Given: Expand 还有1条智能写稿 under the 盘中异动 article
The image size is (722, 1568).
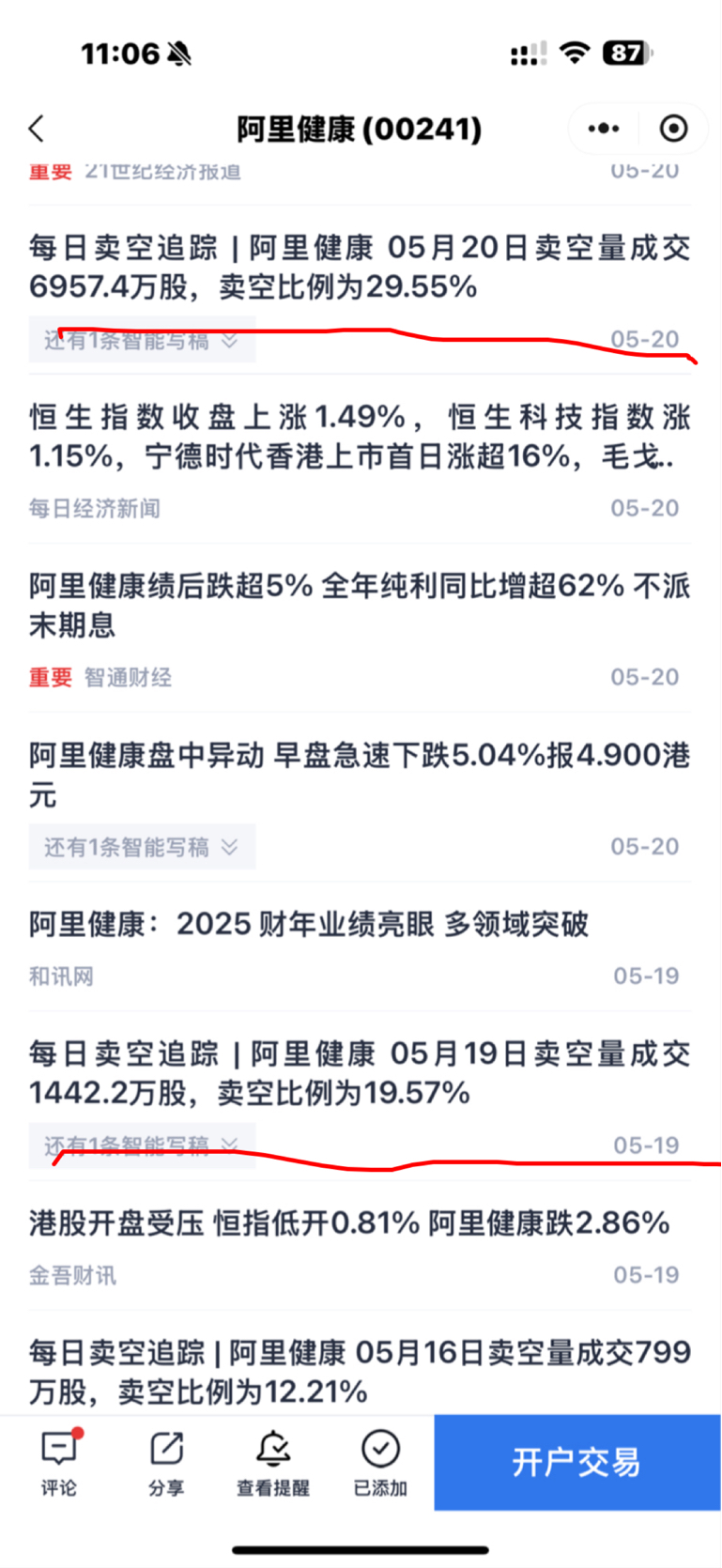Looking at the screenshot, I should 142,847.
